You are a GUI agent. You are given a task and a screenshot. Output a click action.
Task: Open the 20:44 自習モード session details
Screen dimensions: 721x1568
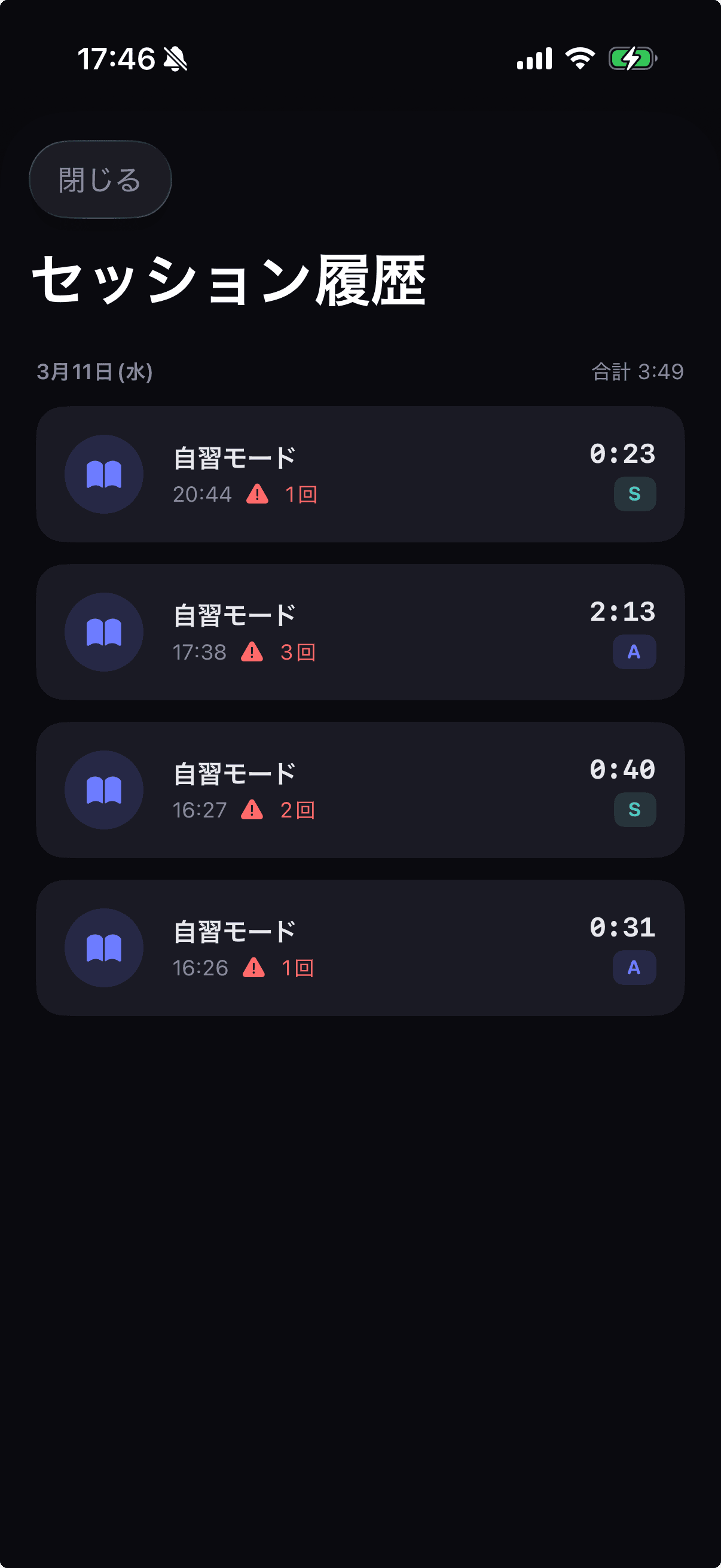360,475
